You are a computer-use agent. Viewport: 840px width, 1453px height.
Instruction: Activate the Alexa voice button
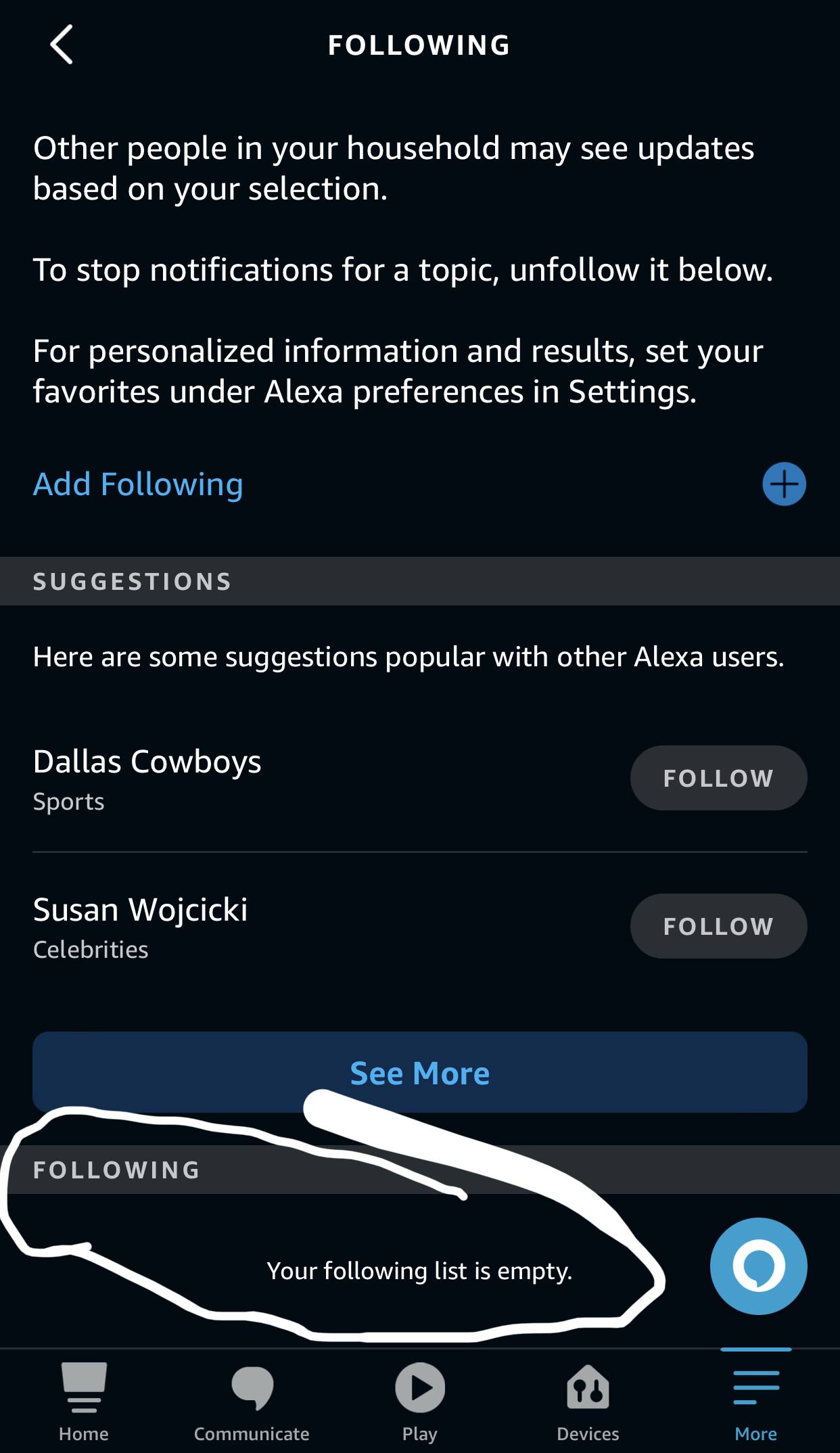pyautogui.click(x=758, y=1266)
